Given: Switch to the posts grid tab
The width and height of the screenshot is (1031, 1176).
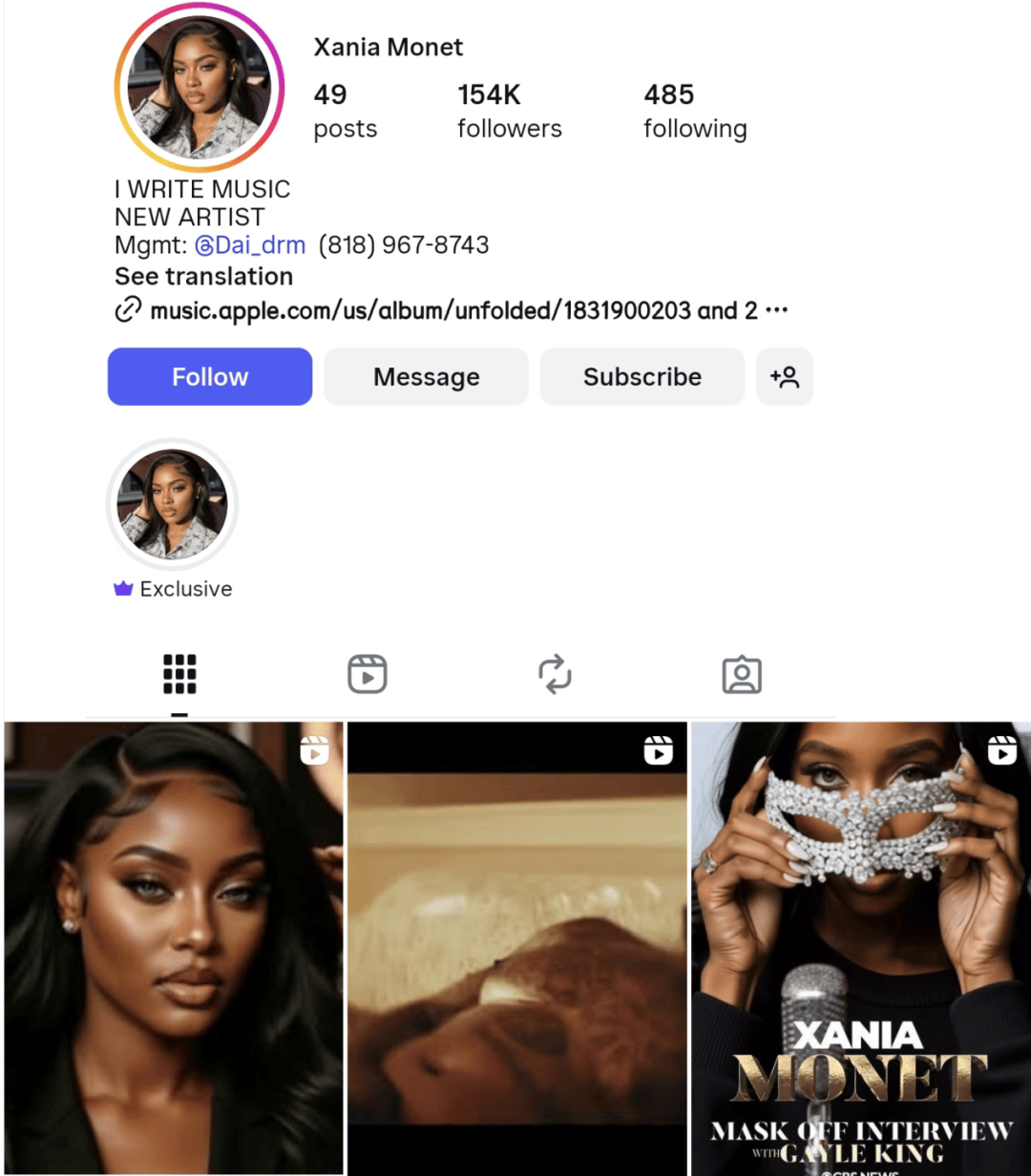Looking at the screenshot, I should [179, 675].
